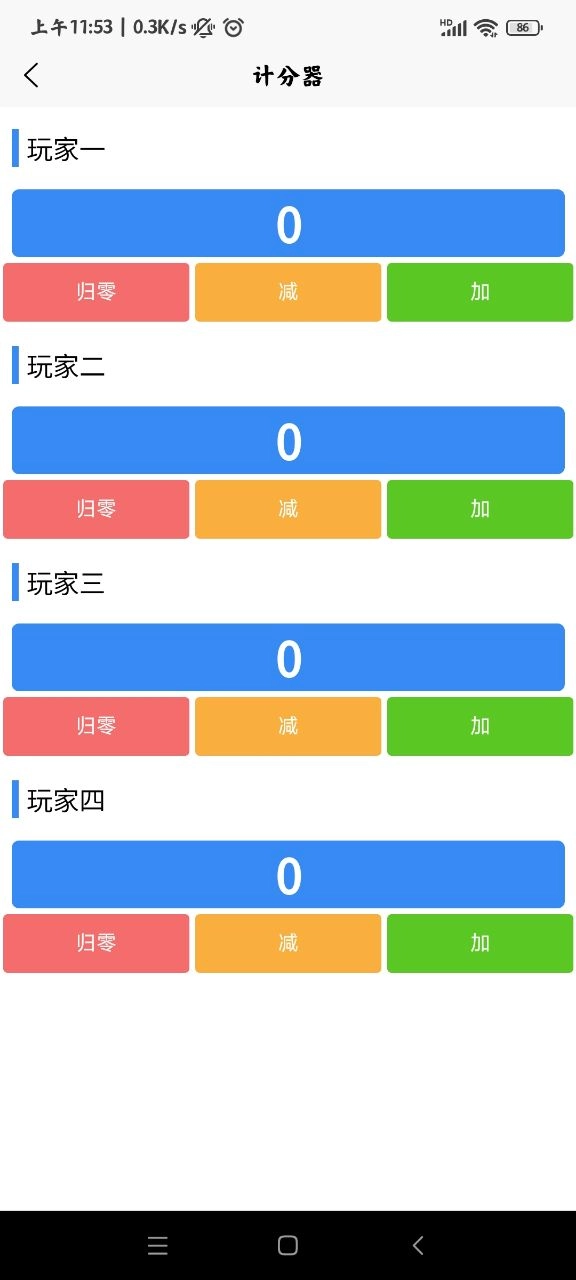Add a point for 玩家一 with 加

click(480, 292)
